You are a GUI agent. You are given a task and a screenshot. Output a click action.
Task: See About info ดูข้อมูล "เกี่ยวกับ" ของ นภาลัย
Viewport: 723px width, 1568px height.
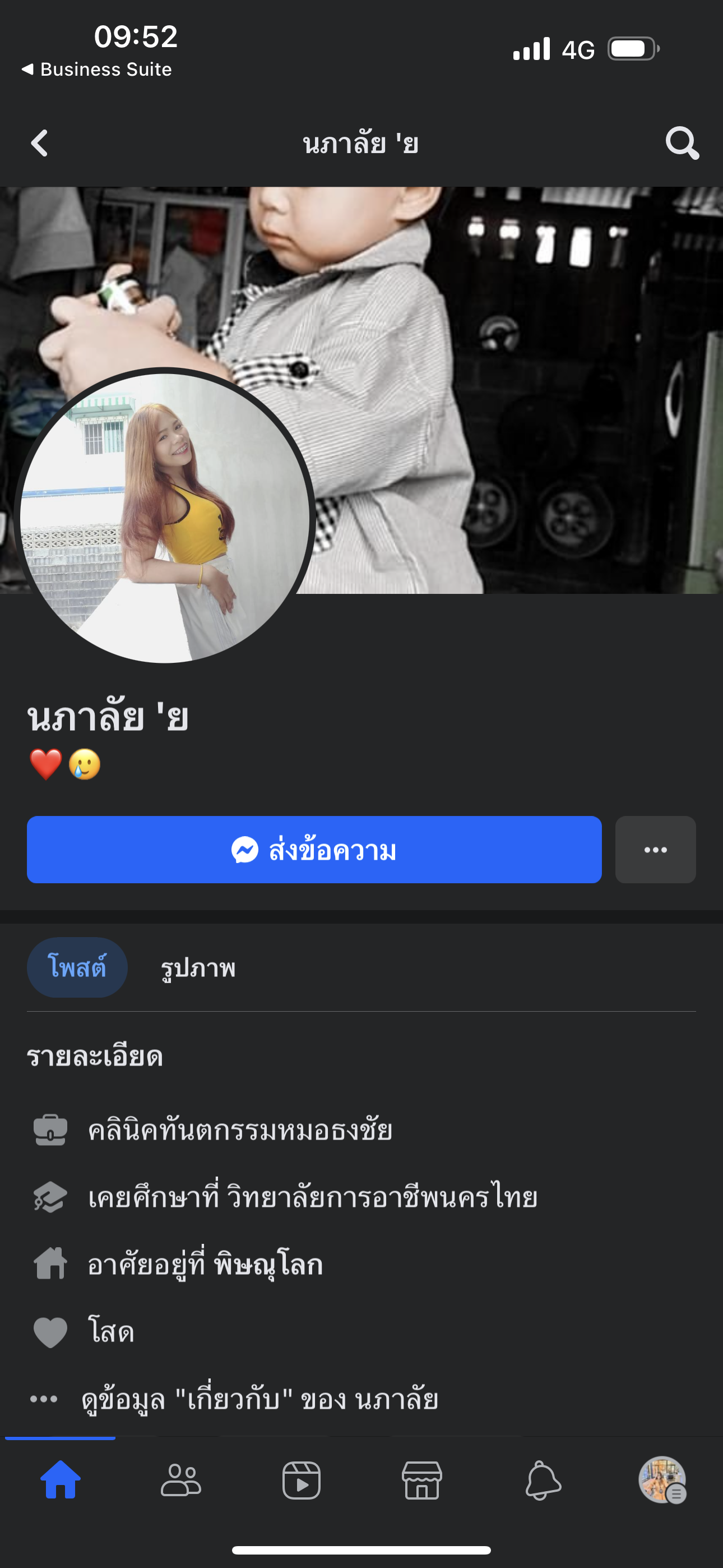[x=259, y=1399]
